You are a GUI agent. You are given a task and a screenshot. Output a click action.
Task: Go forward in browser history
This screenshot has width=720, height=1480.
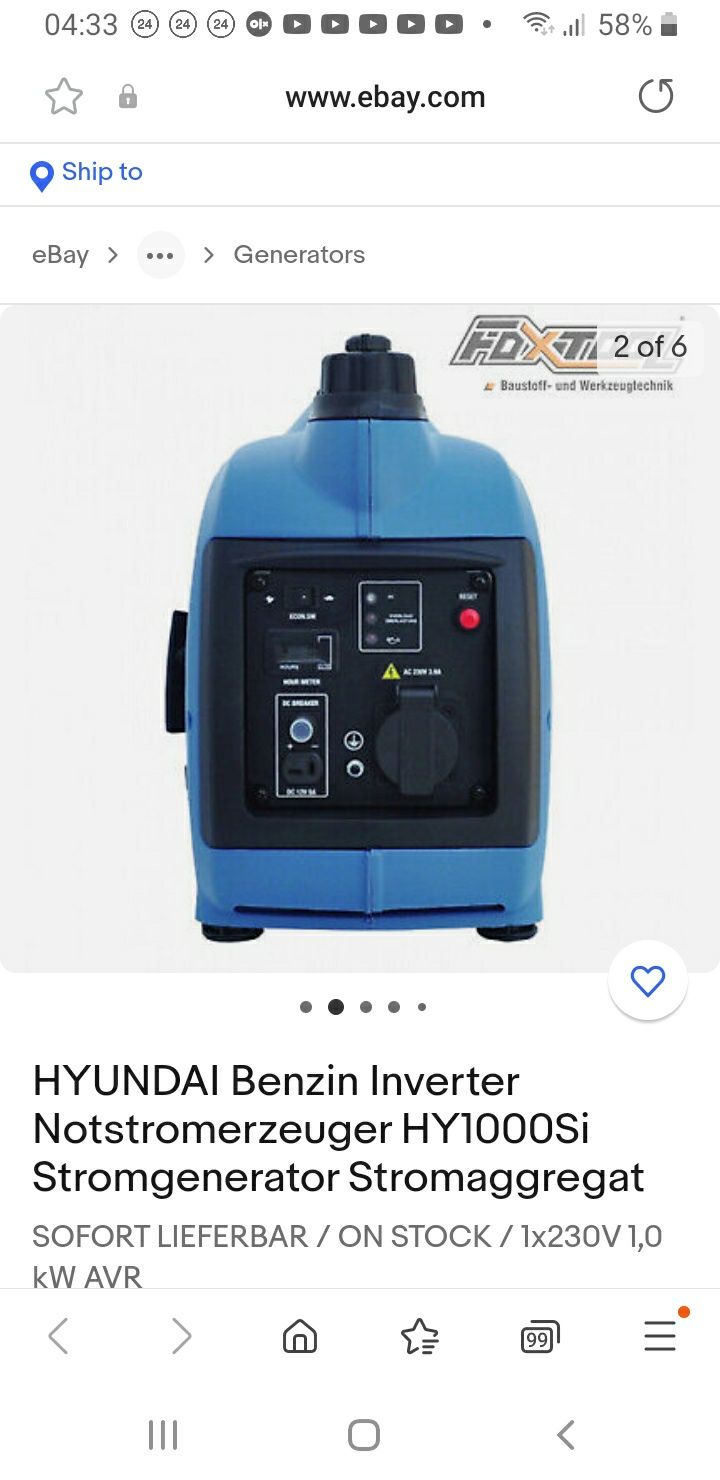click(181, 1336)
